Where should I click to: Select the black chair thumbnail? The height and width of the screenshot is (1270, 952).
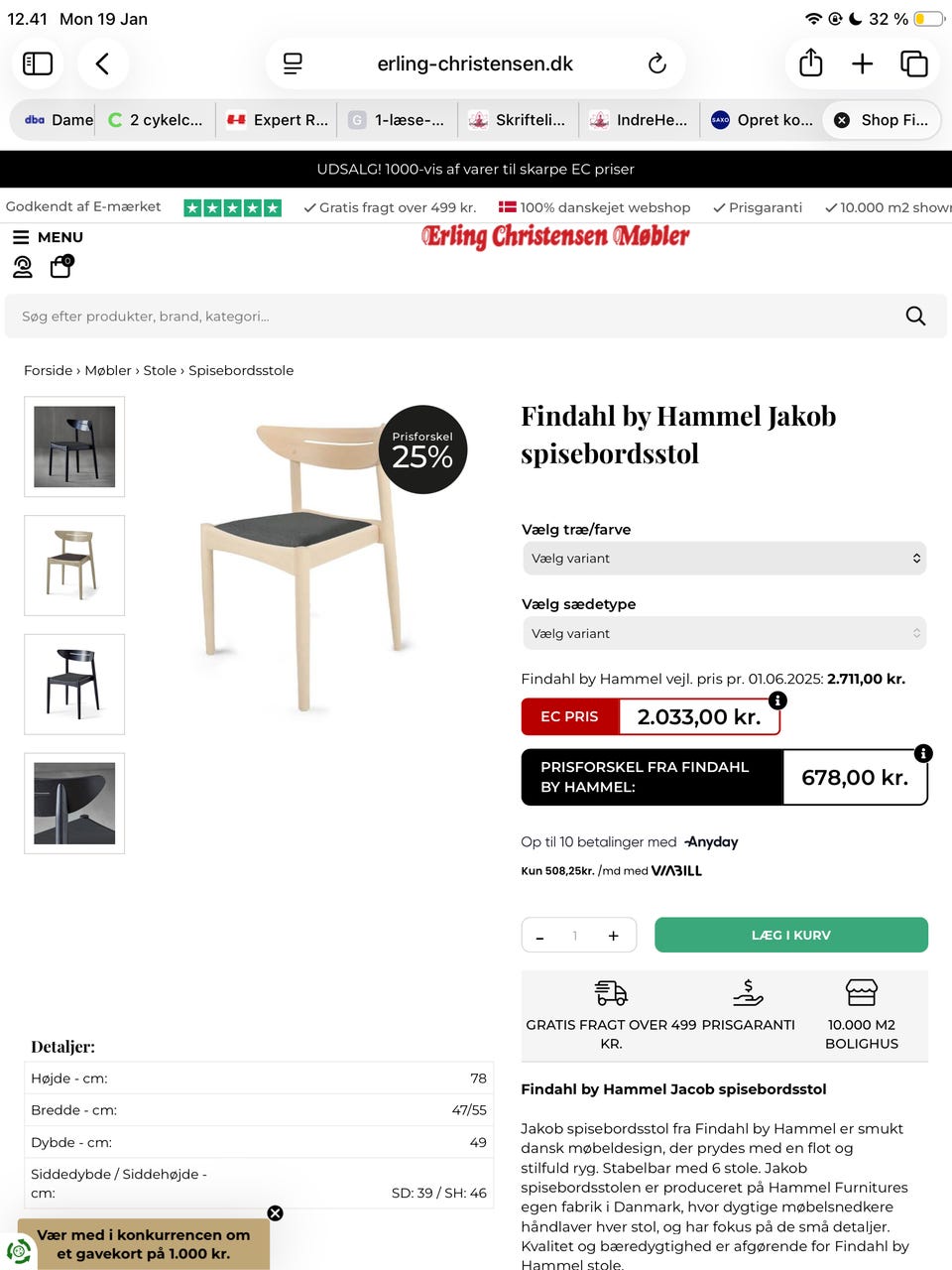pos(74,684)
